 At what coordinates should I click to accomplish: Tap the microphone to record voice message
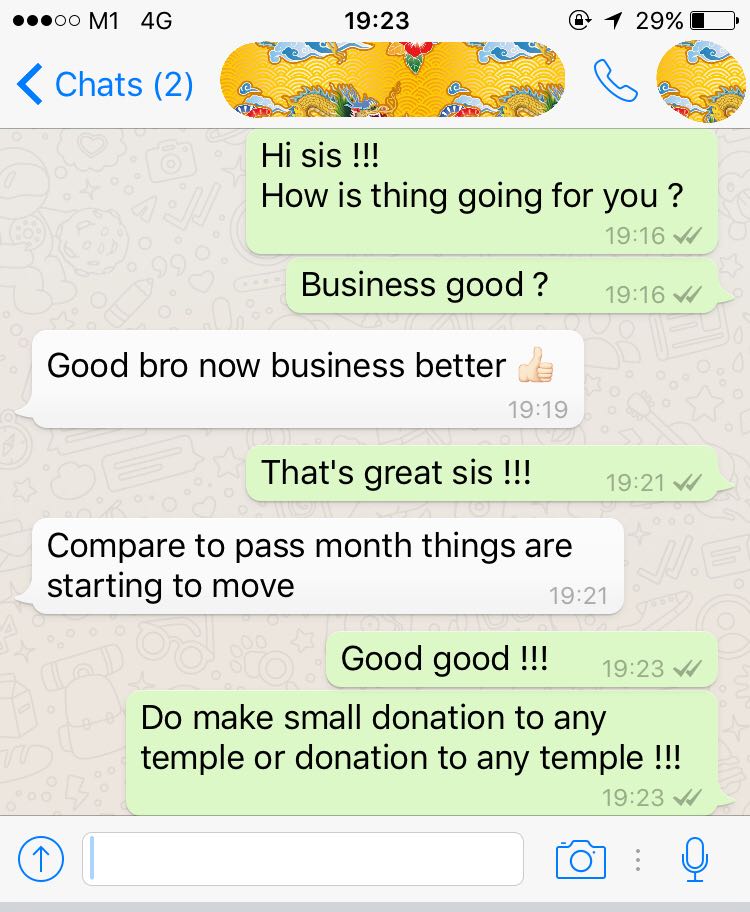pos(694,858)
